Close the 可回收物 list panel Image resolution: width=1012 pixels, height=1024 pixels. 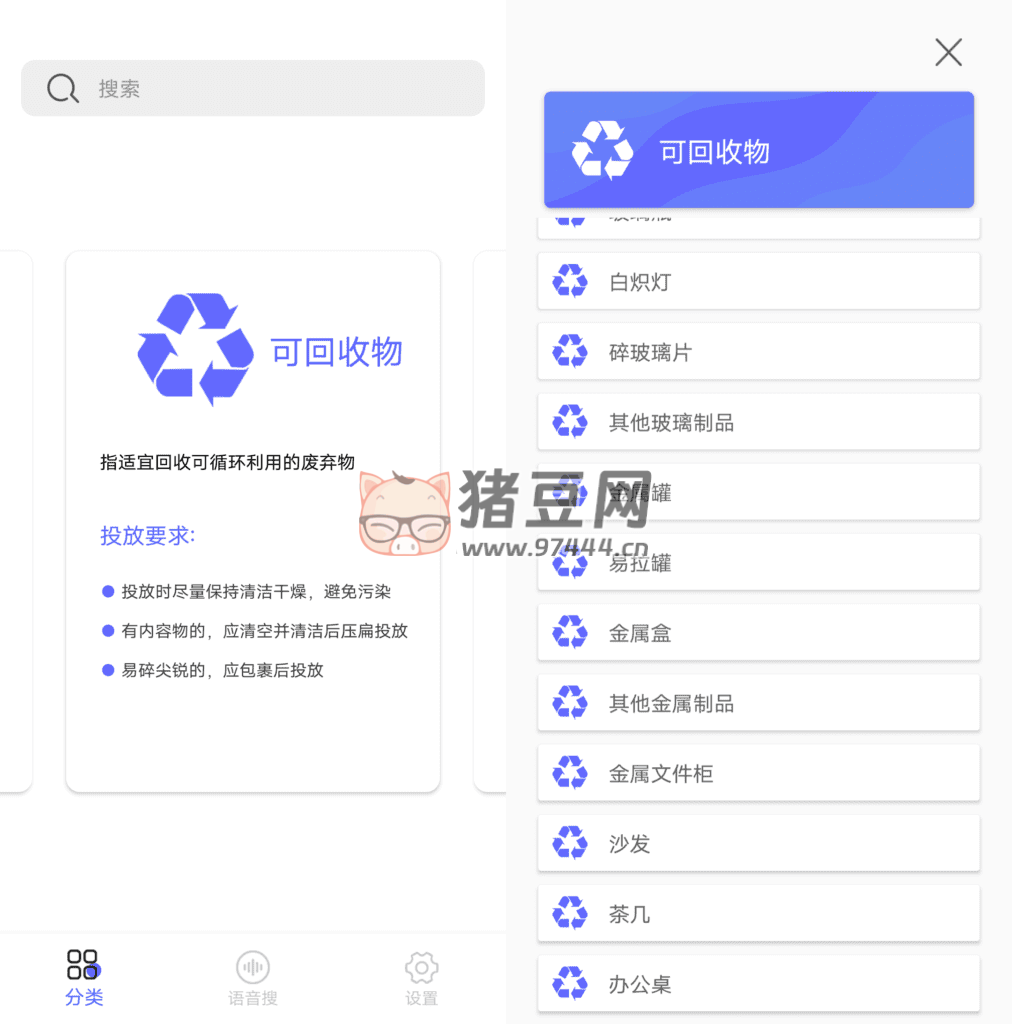pyautogui.click(x=948, y=52)
